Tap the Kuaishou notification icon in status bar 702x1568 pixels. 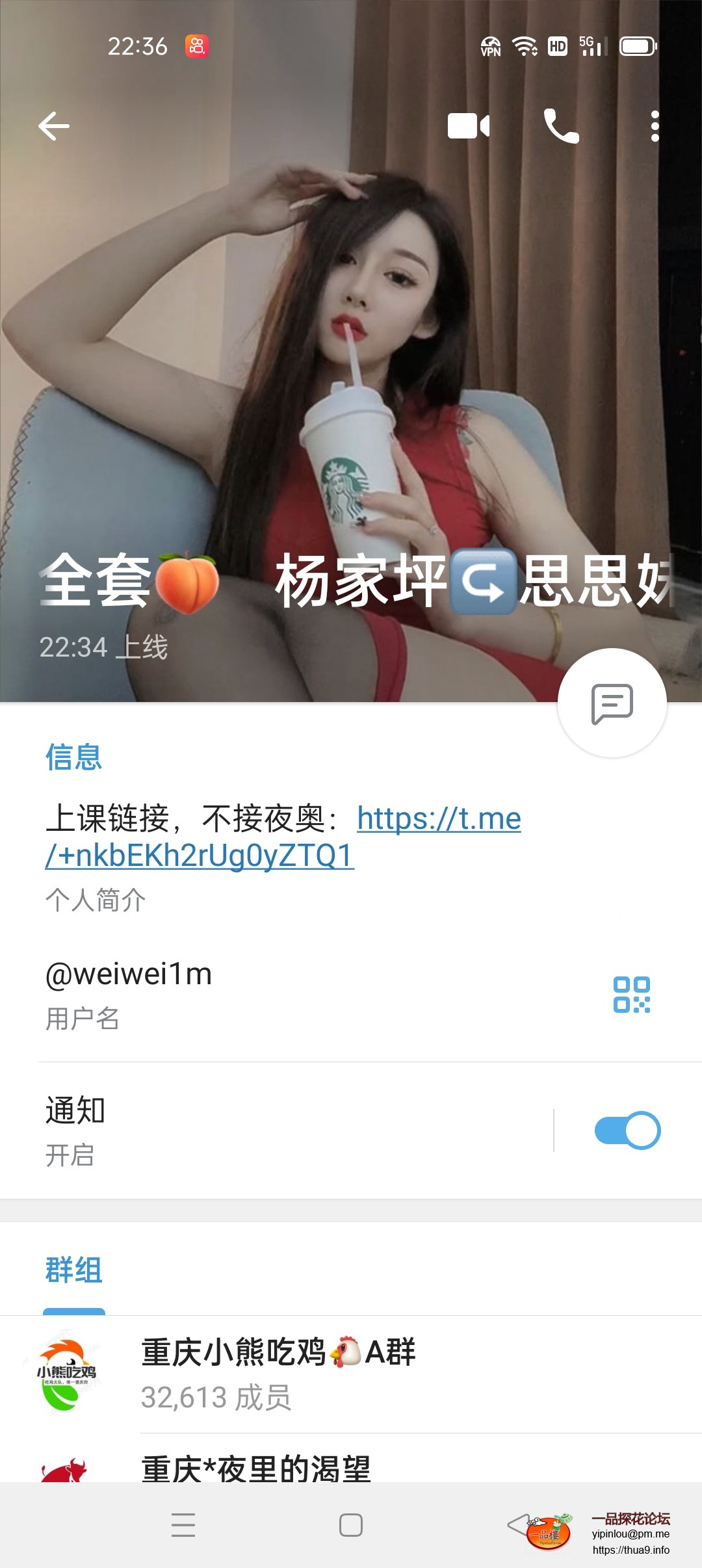pyautogui.click(x=198, y=46)
